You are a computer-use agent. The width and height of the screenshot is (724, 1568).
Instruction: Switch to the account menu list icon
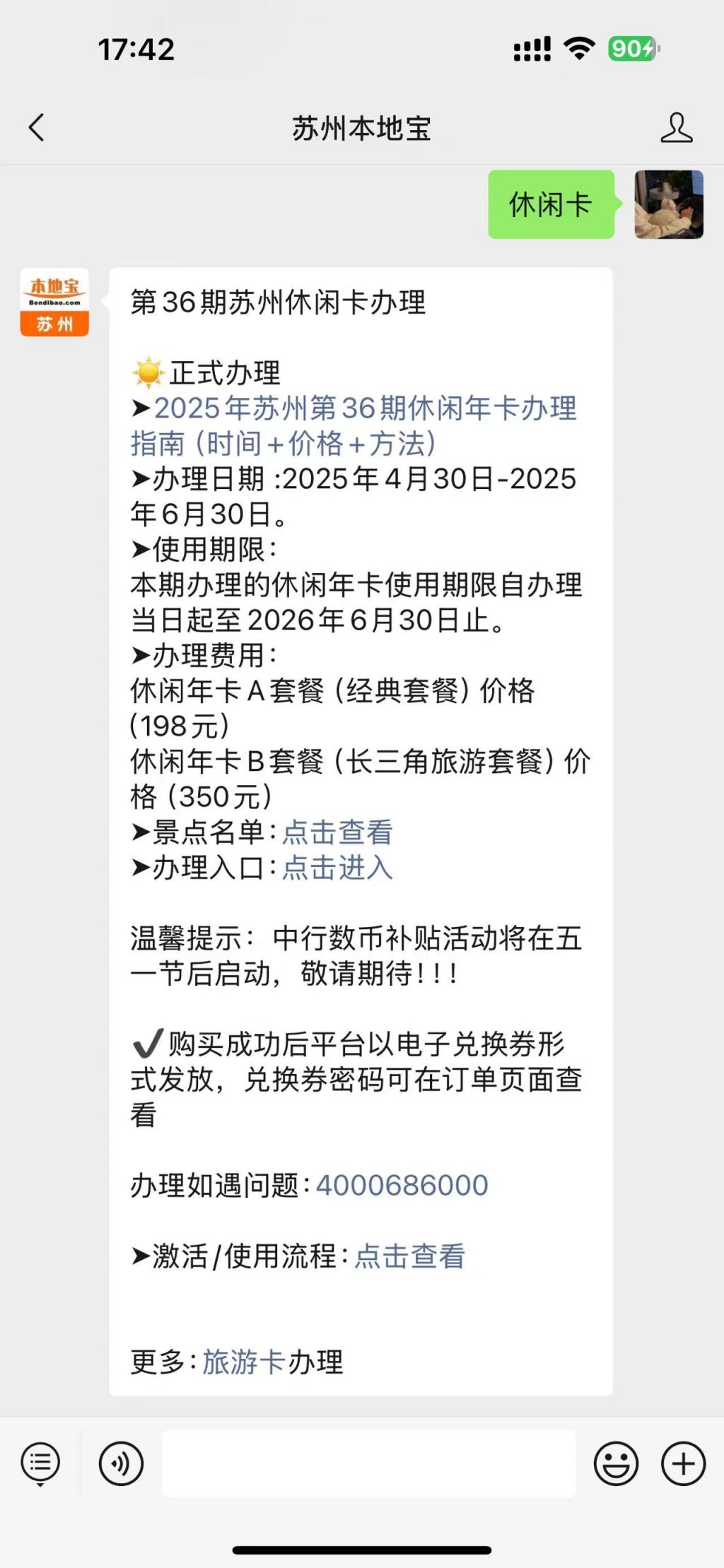tap(40, 1463)
